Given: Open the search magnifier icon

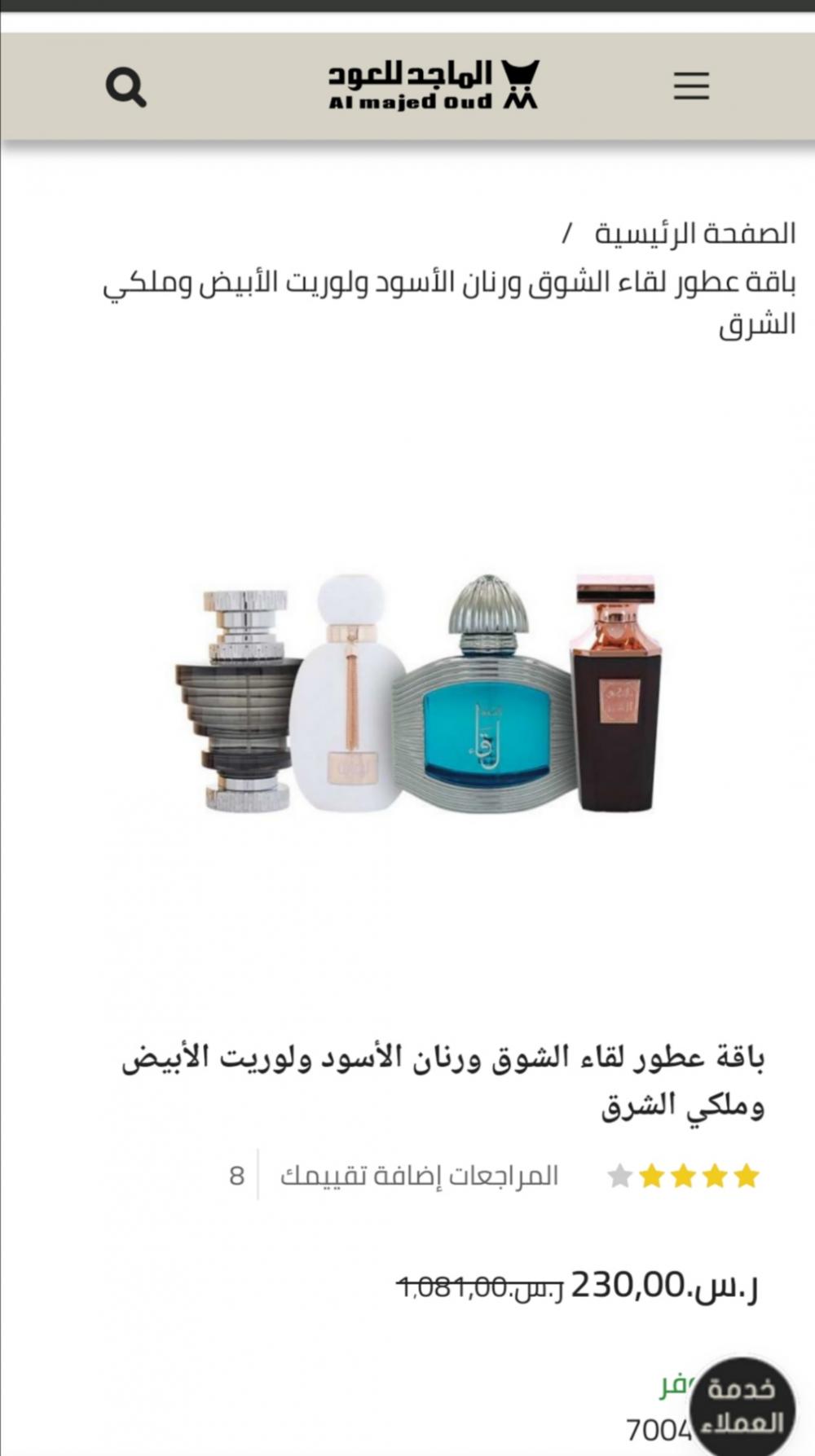Looking at the screenshot, I should coord(126,86).
